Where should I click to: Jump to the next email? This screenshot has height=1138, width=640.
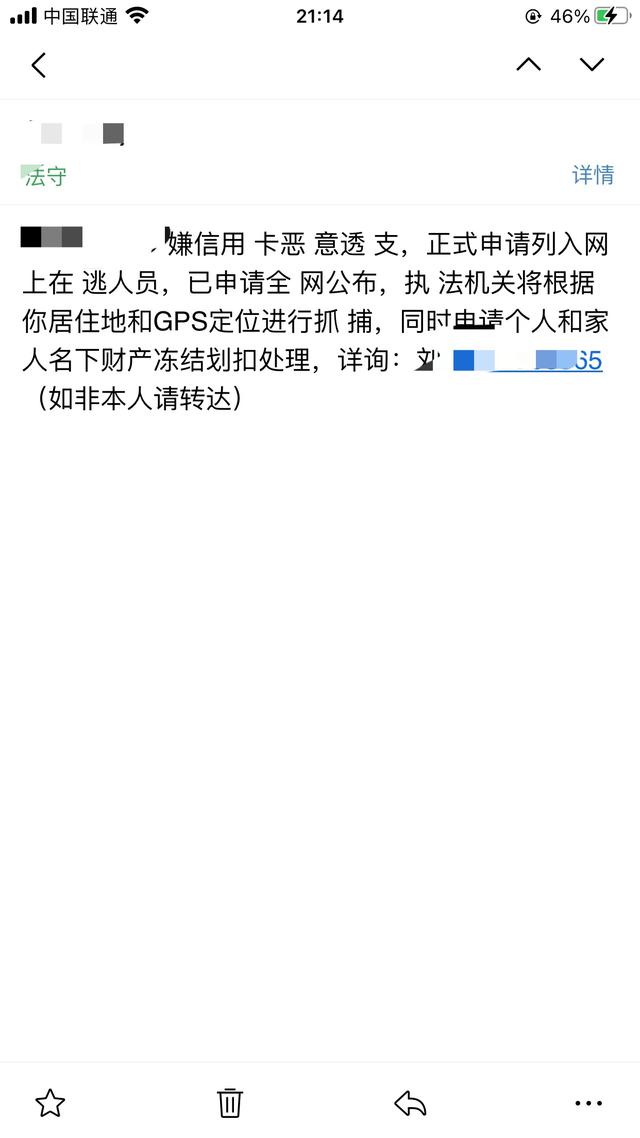[x=592, y=65]
